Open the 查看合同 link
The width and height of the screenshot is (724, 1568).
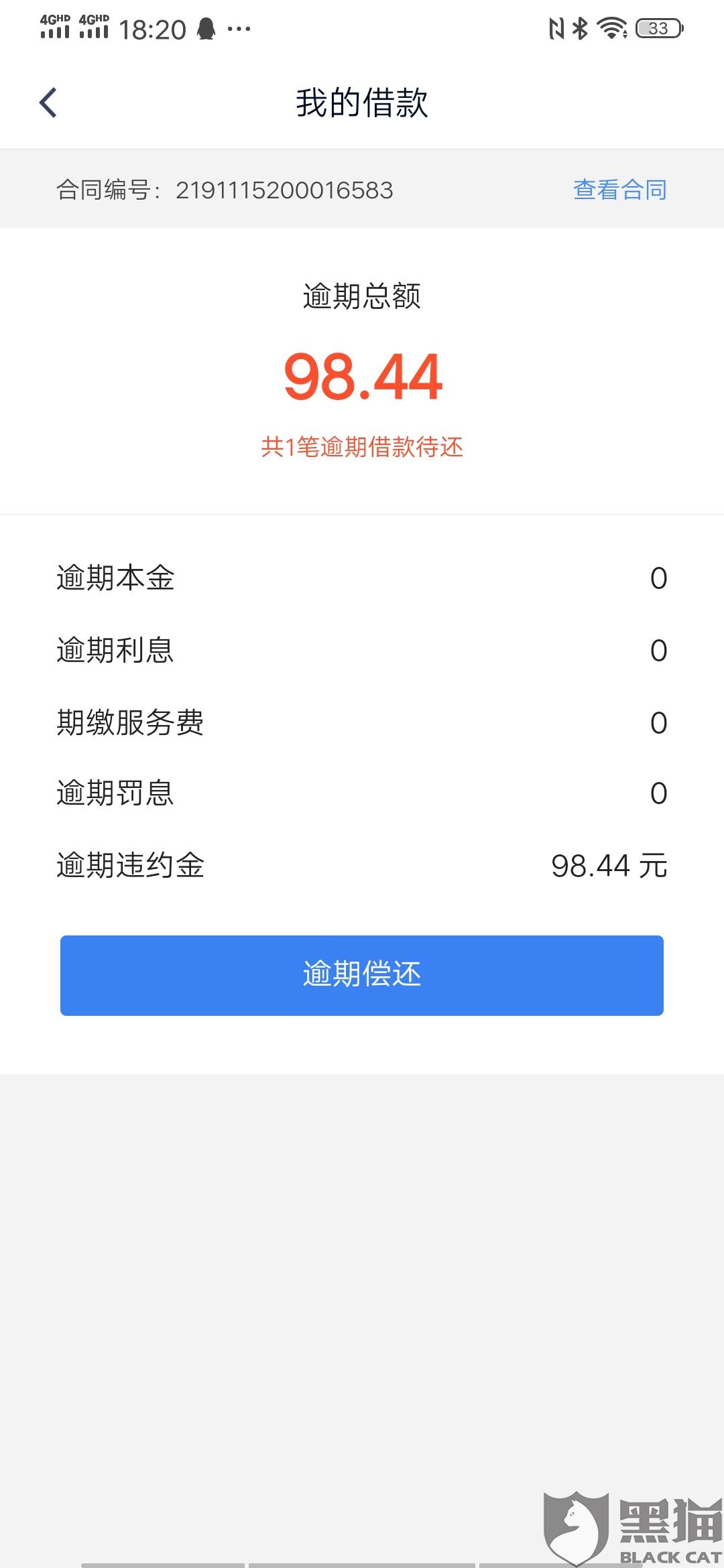point(619,190)
